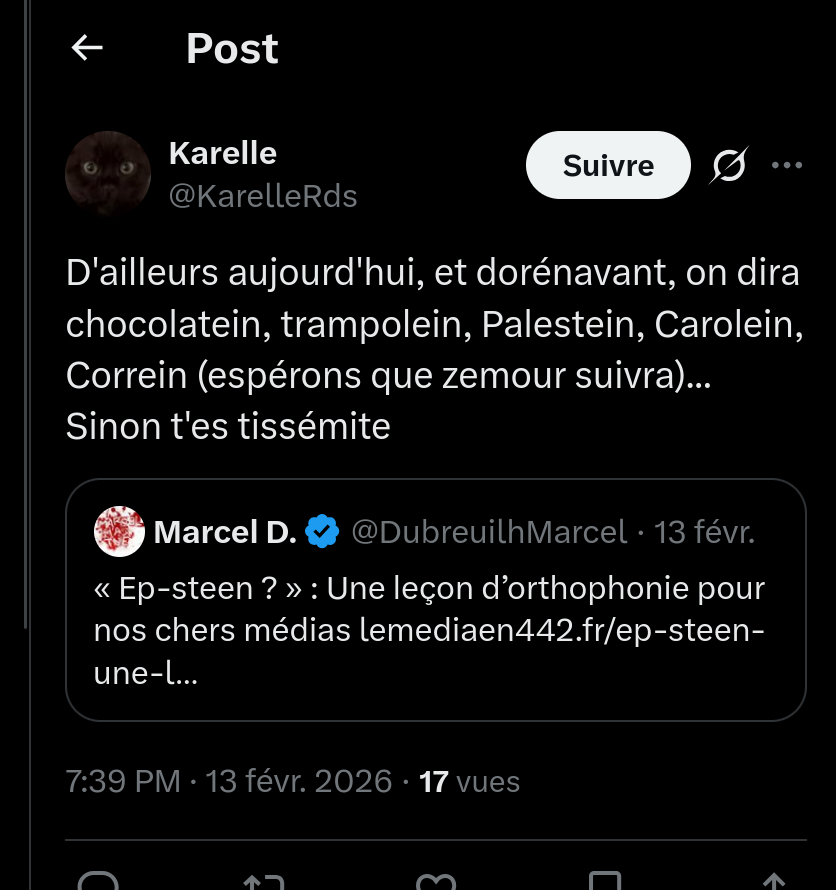Go back using the top arrow
Viewport: 836px width, 890px height.
coord(88,48)
